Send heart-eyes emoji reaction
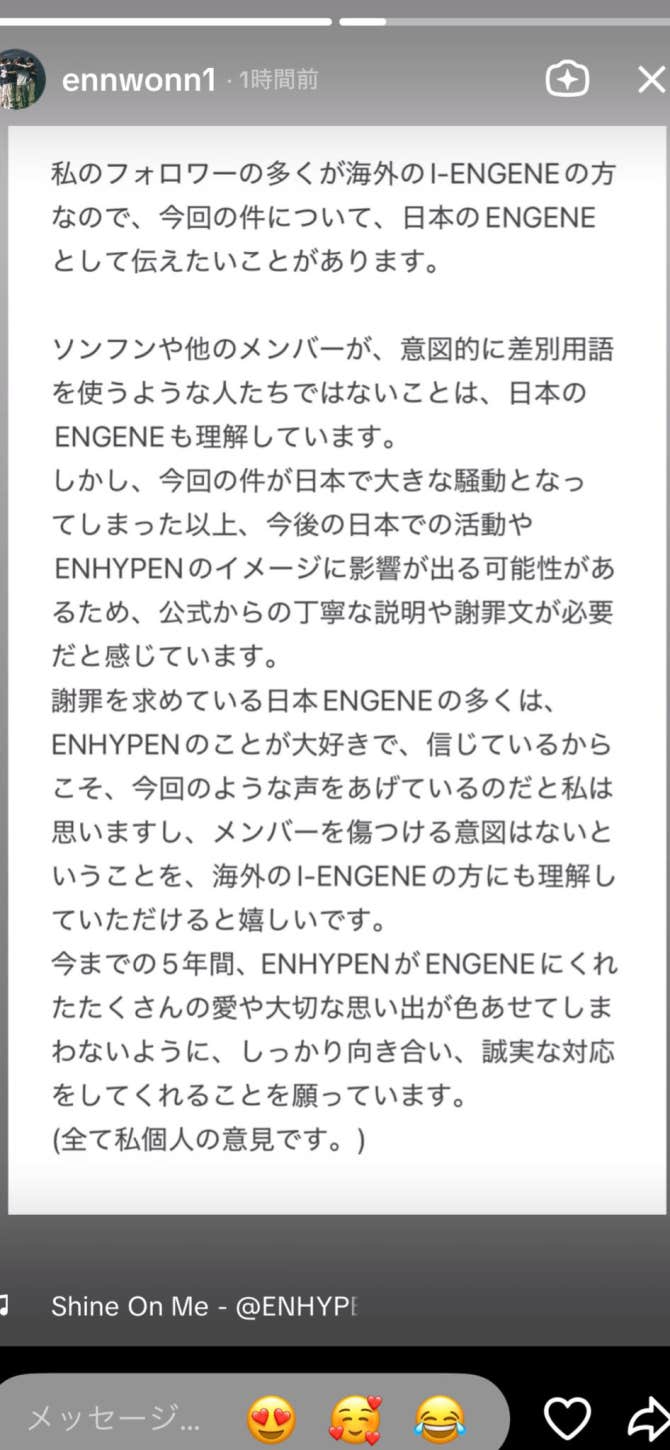 [271, 1418]
